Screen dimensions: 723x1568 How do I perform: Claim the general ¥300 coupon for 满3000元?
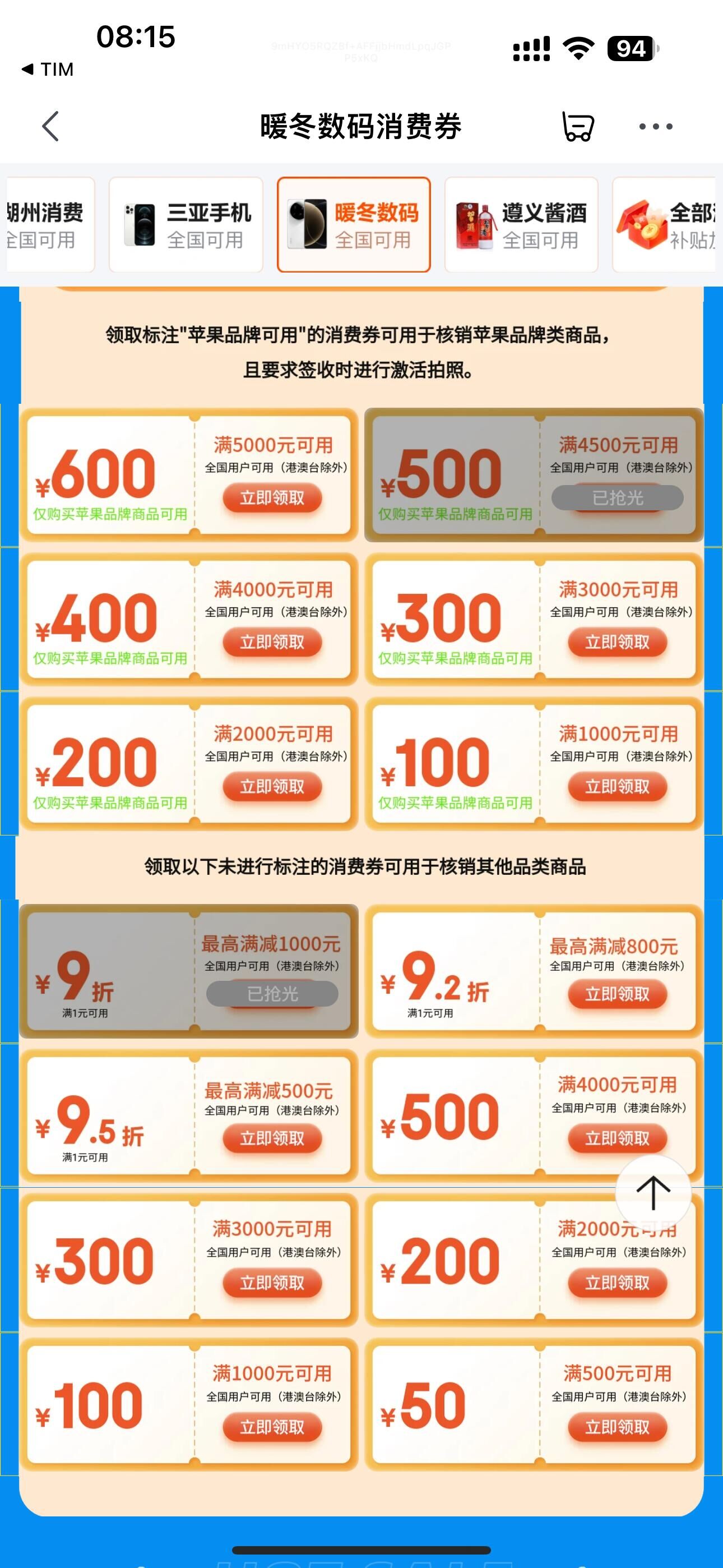tap(272, 1283)
